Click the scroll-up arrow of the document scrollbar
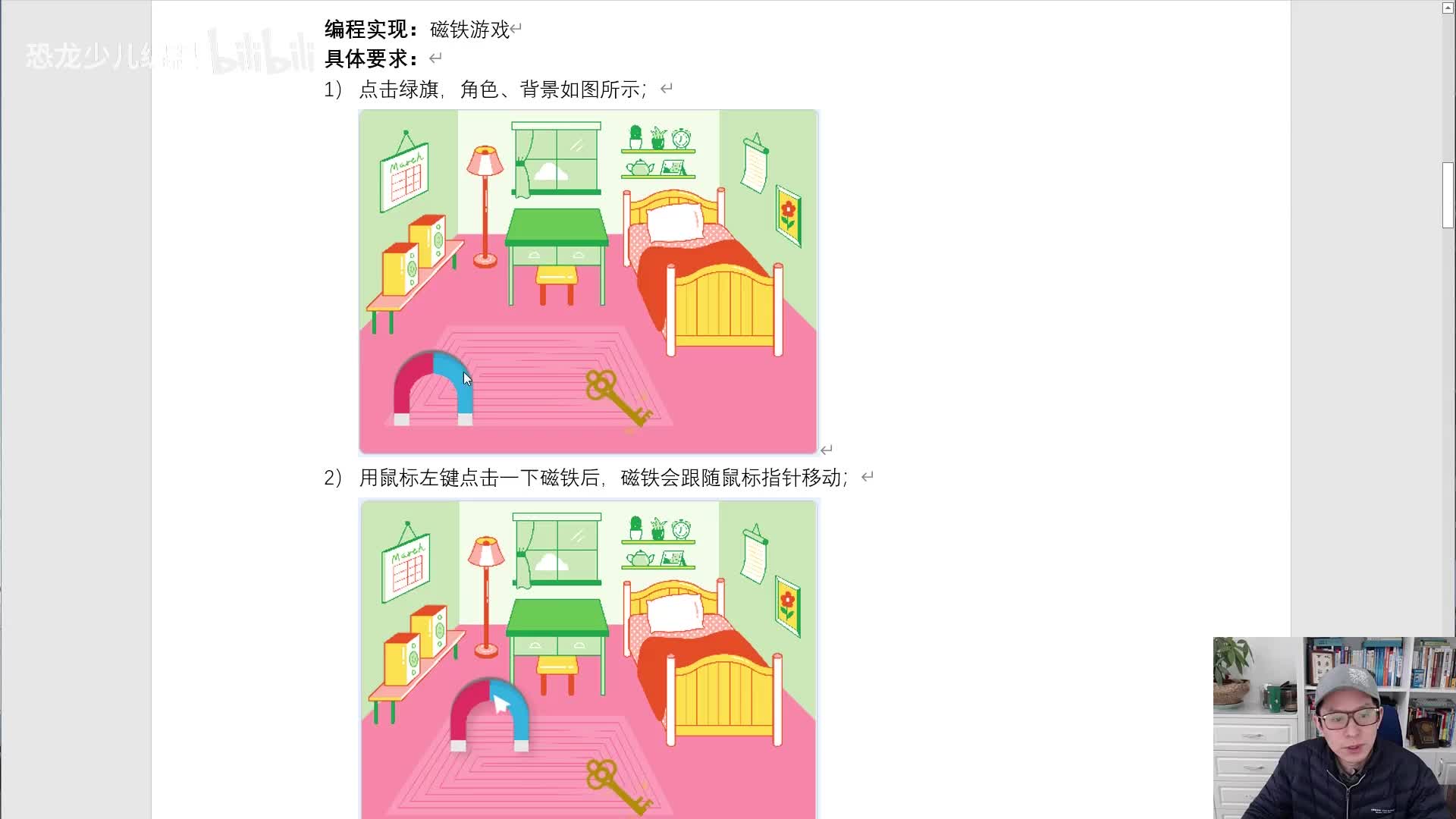 (x=1448, y=8)
